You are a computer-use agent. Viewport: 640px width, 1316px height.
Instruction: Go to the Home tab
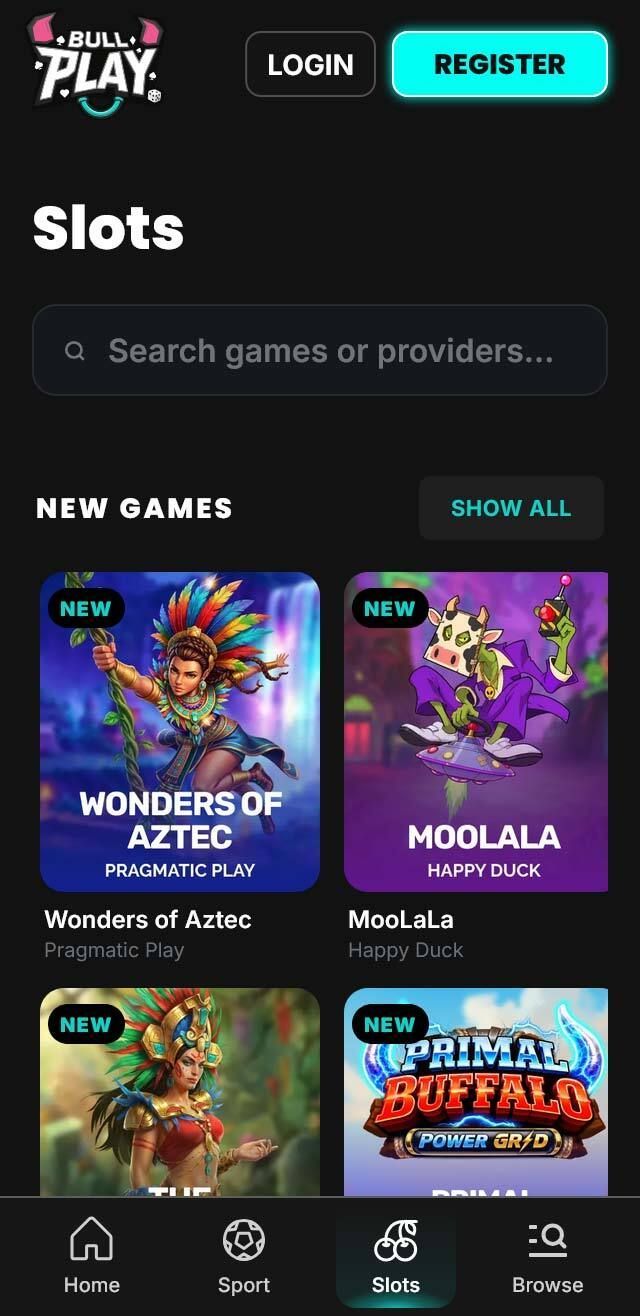pyautogui.click(x=92, y=1257)
